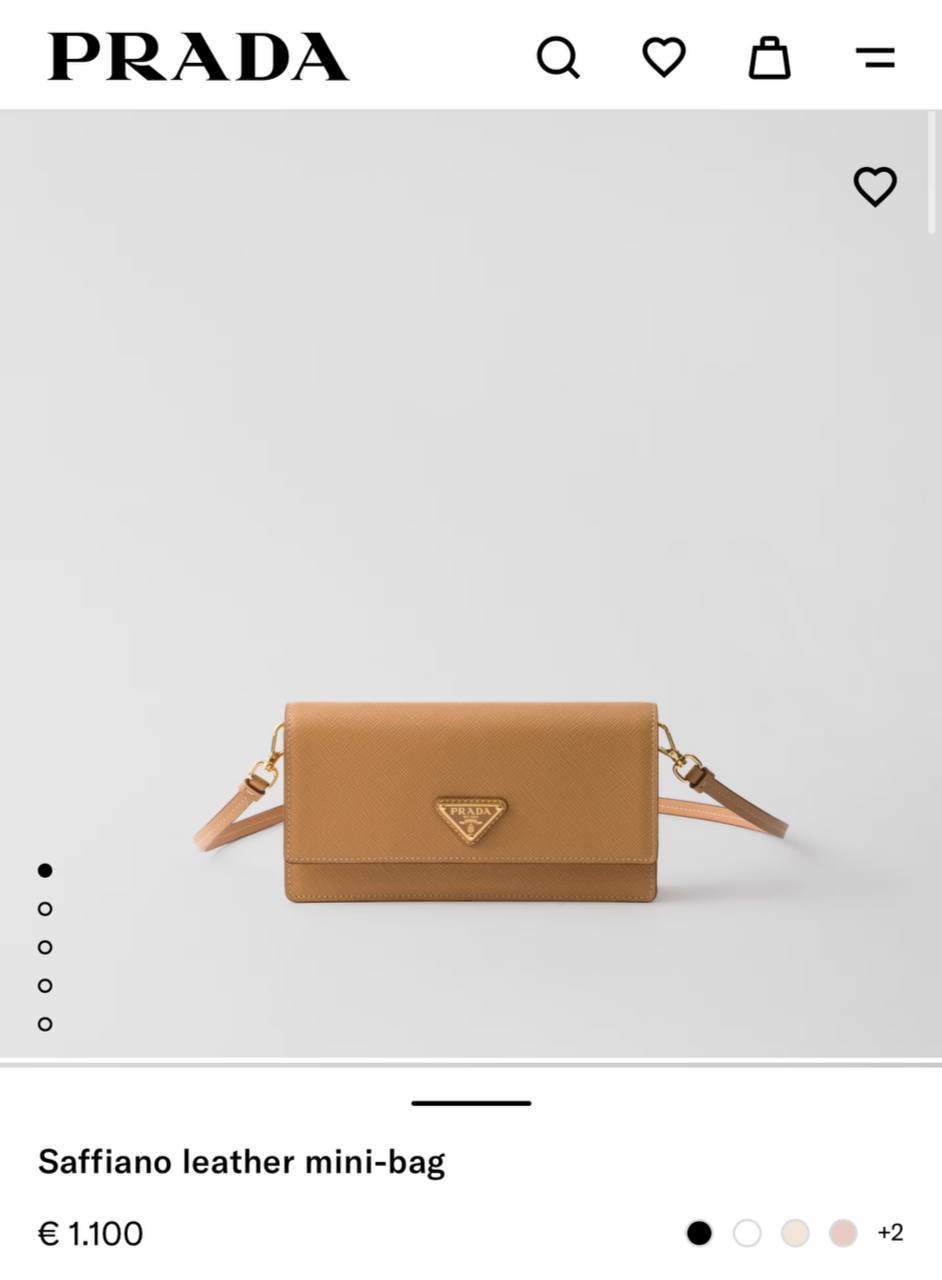Tap the Prada logo to go home

[x=198, y=57]
